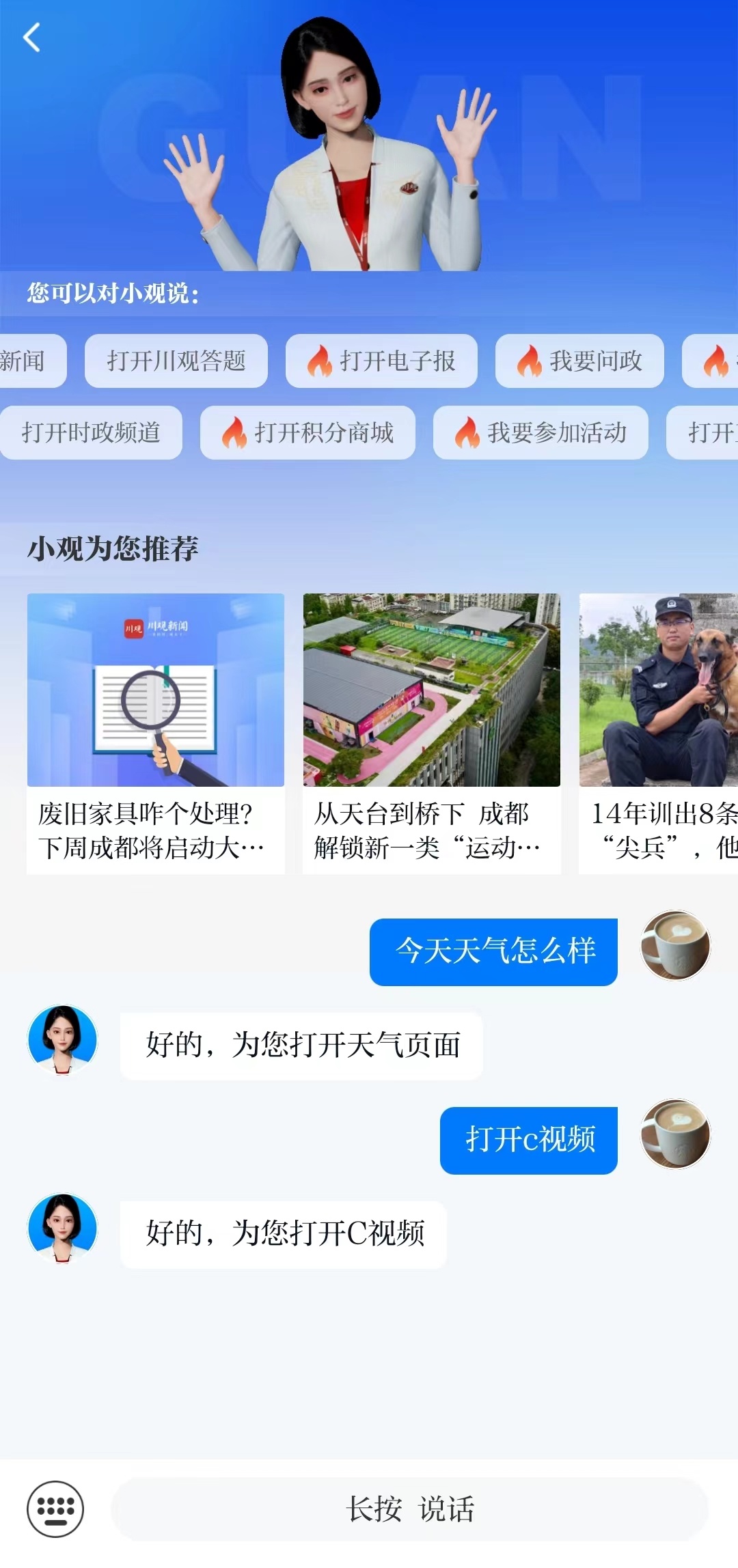Open the 从天台到桥下 成都 article card
This screenshot has height=1568, width=738.
point(432,733)
